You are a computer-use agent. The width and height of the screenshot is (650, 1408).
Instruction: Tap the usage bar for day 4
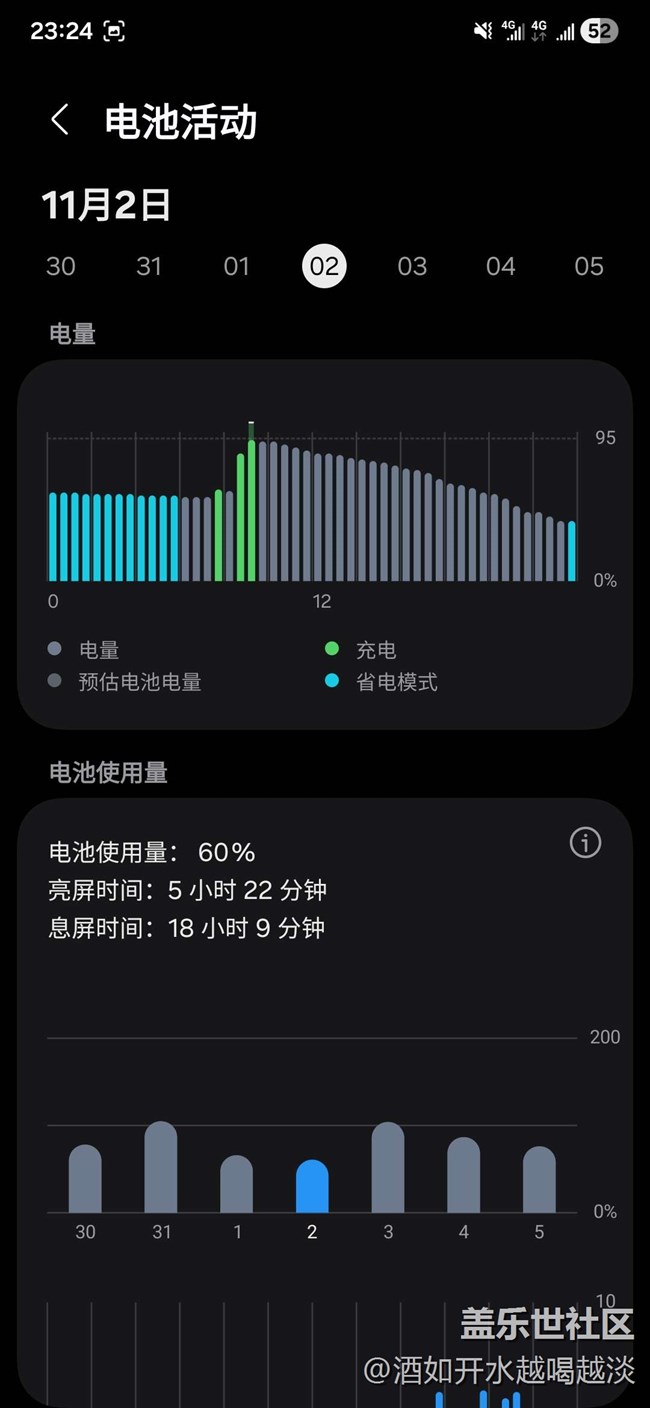(463, 1176)
